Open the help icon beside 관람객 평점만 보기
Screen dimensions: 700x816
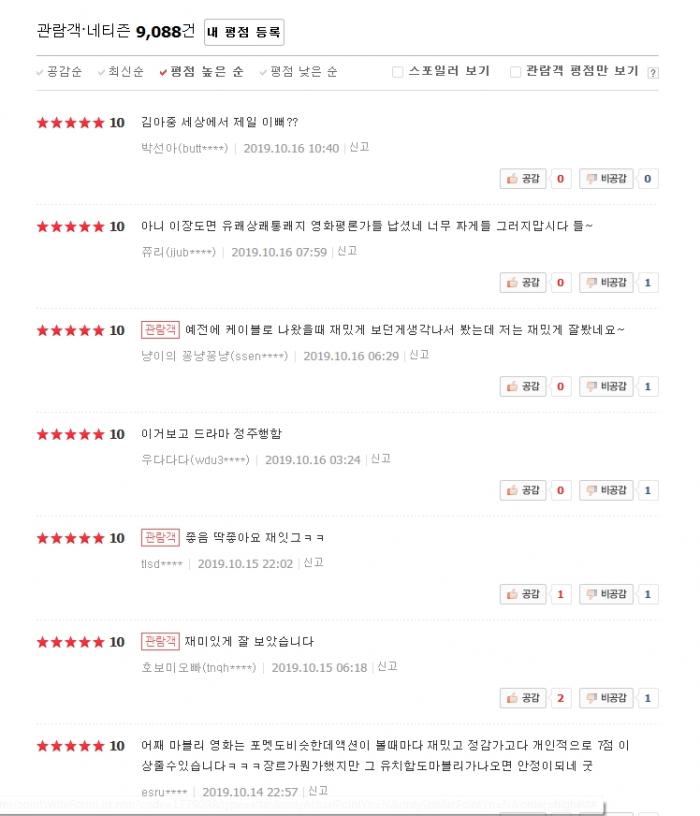(x=653, y=73)
